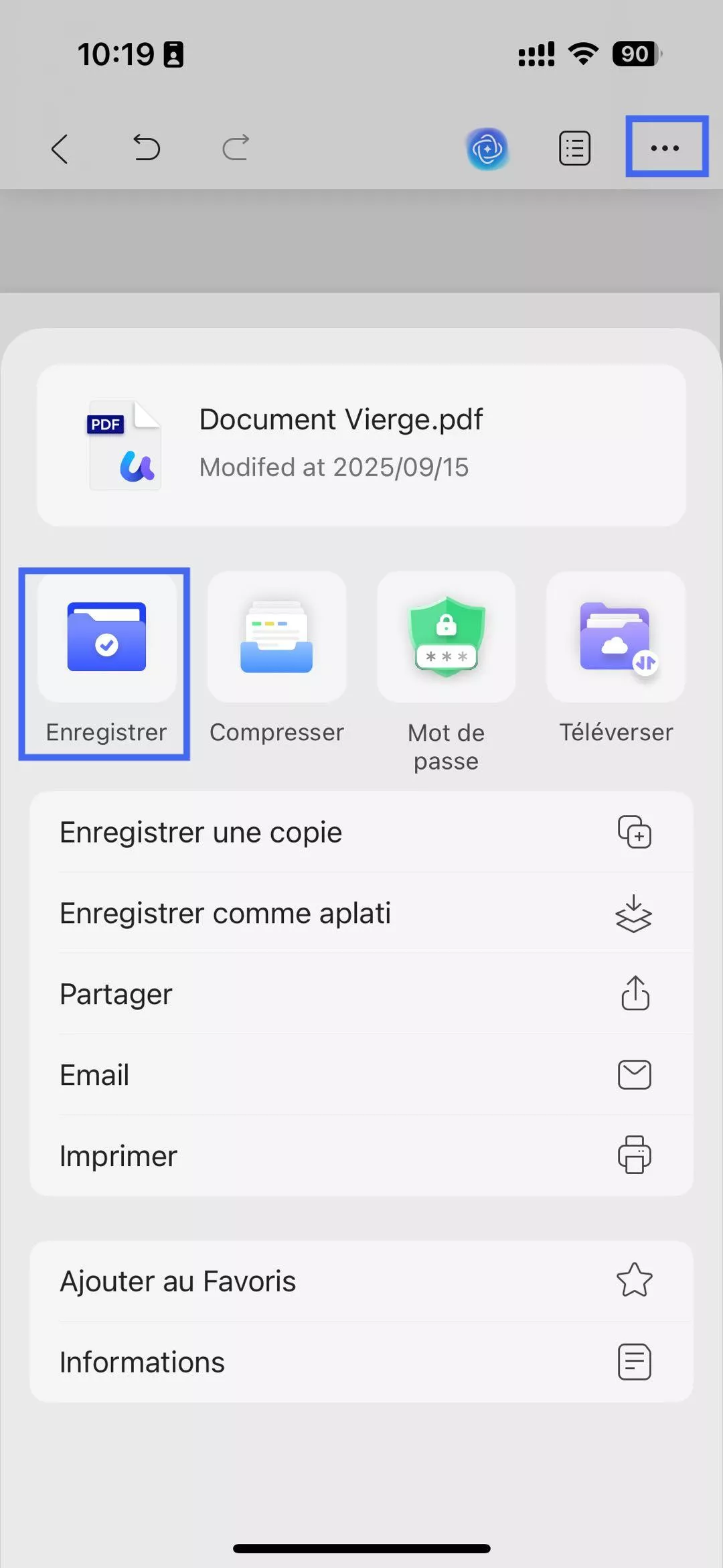Go back using the top arrow
This screenshot has width=723, height=1568.
pyautogui.click(x=60, y=148)
